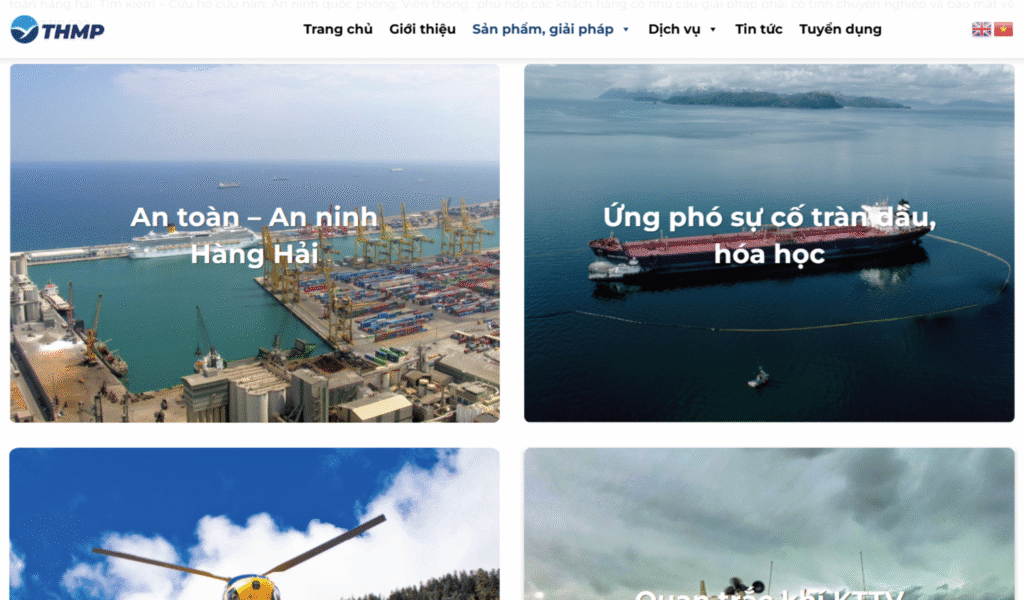The image size is (1024, 600).
Task: Visit the Tuyển dụng page
Action: click(840, 29)
